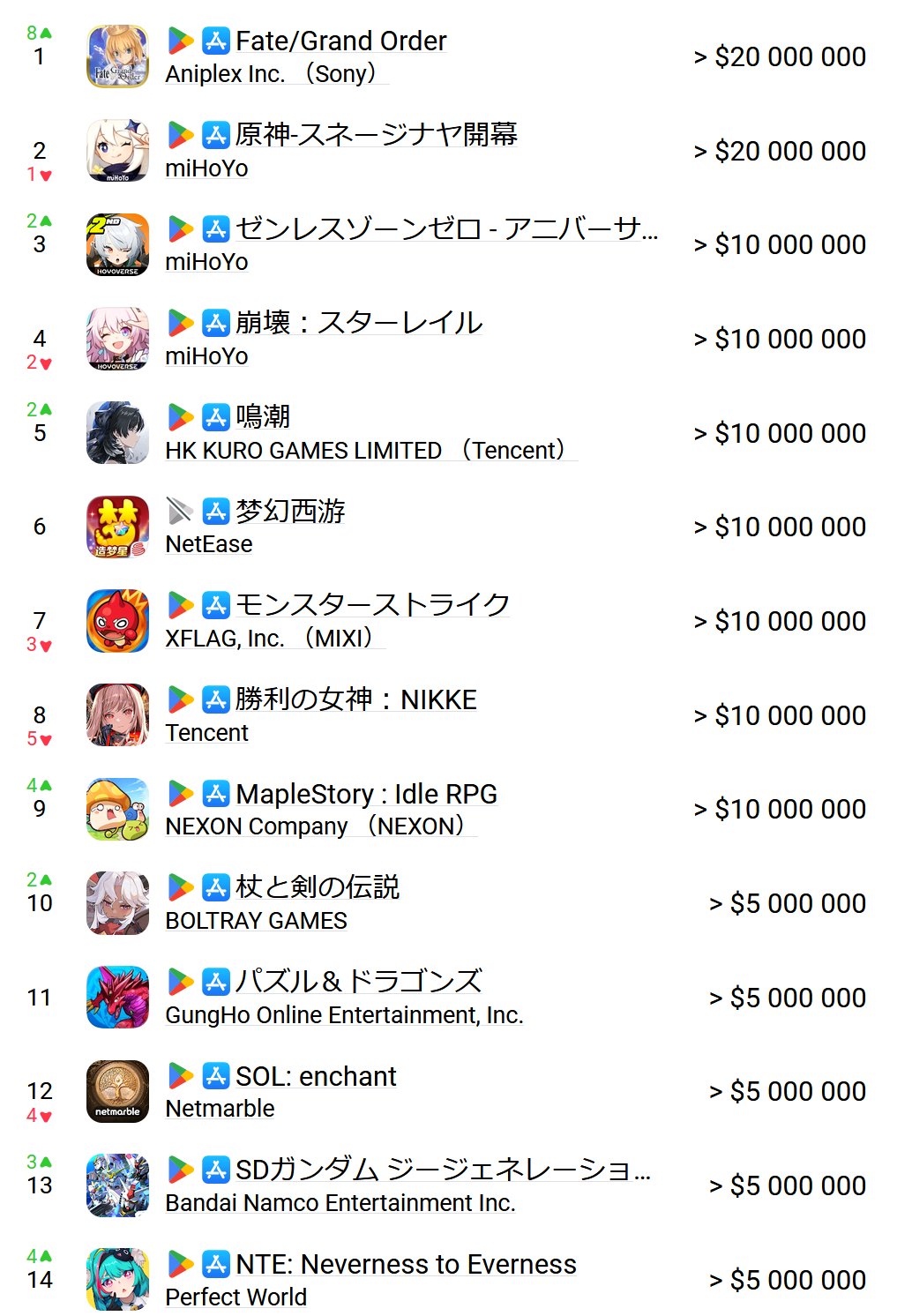897x1316 pixels.
Task: Open NTE: Neverness to Everness link
Action: tap(406, 1264)
